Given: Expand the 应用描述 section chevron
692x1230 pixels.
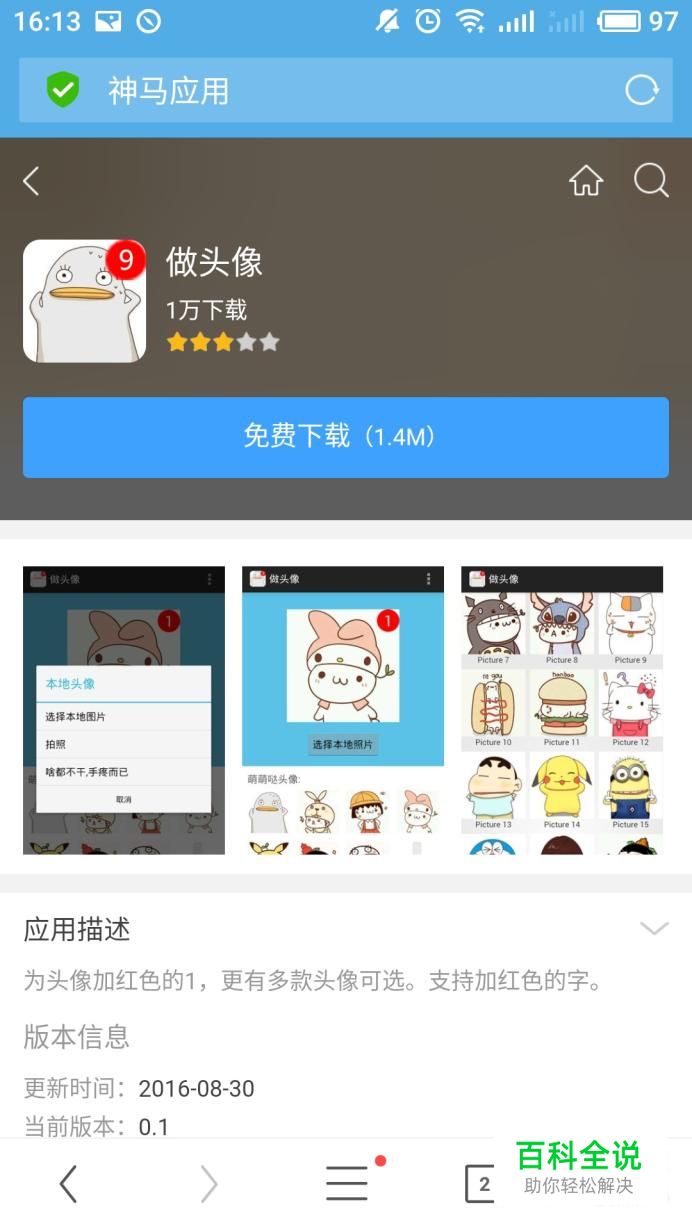Looking at the screenshot, I should [654, 929].
